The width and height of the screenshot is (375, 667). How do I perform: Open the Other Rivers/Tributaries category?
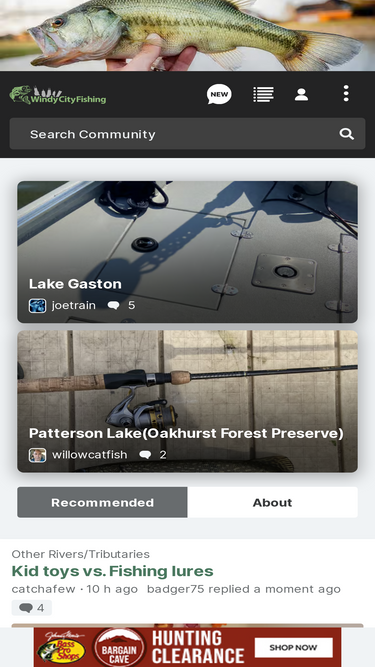click(80, 554)
